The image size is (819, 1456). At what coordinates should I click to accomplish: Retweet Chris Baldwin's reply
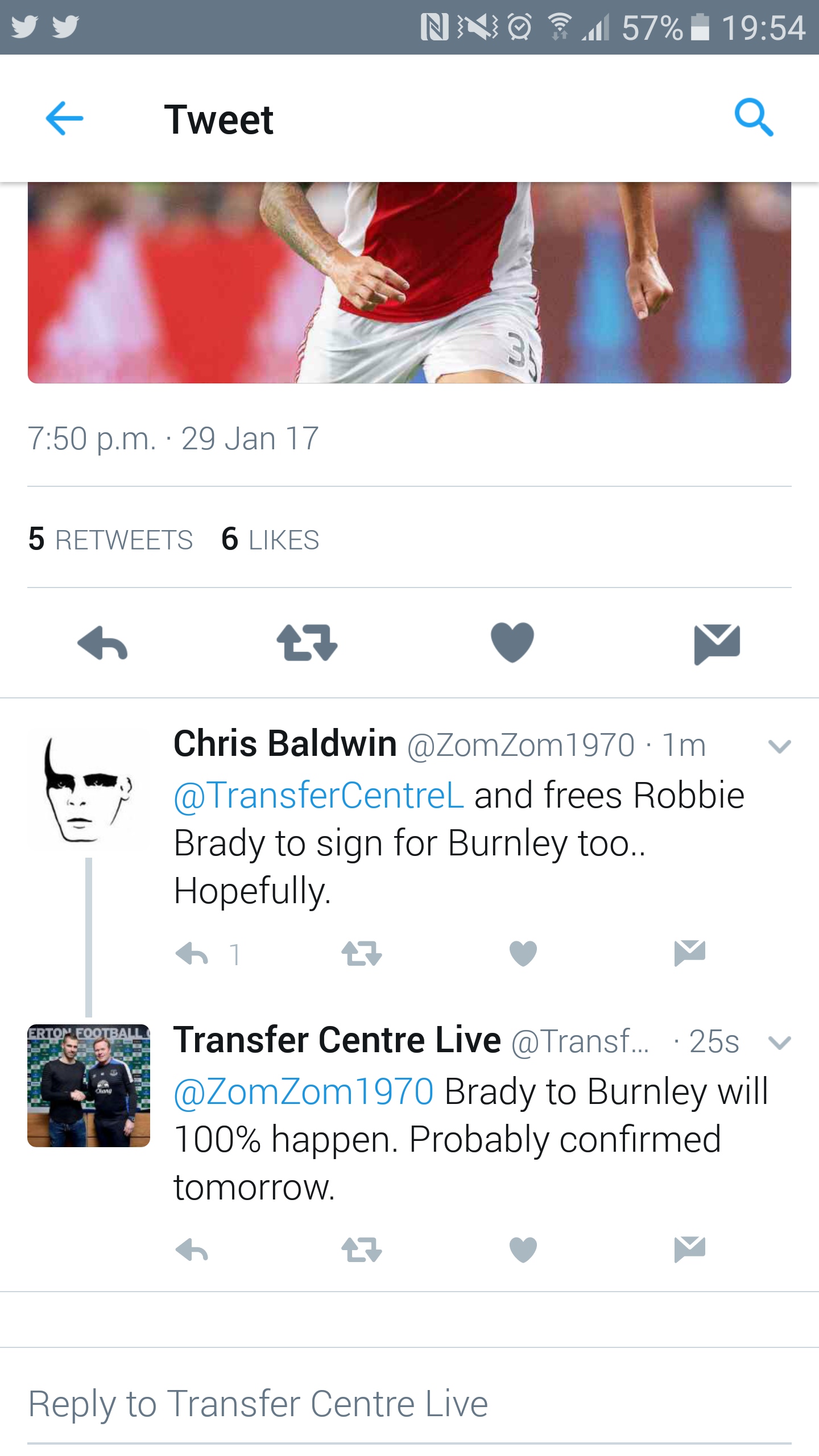362,953
